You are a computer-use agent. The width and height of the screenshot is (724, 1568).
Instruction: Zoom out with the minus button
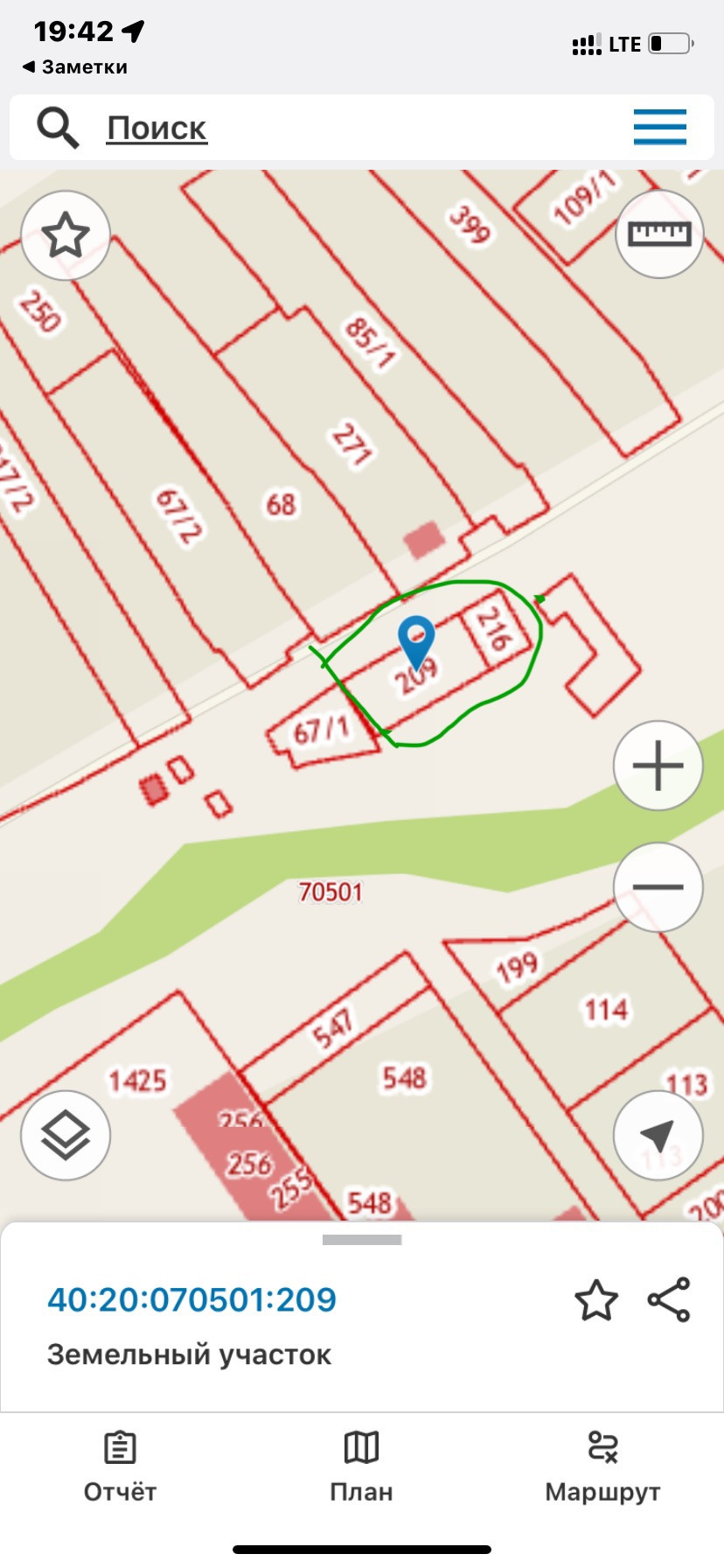click(x=658, y=887)
